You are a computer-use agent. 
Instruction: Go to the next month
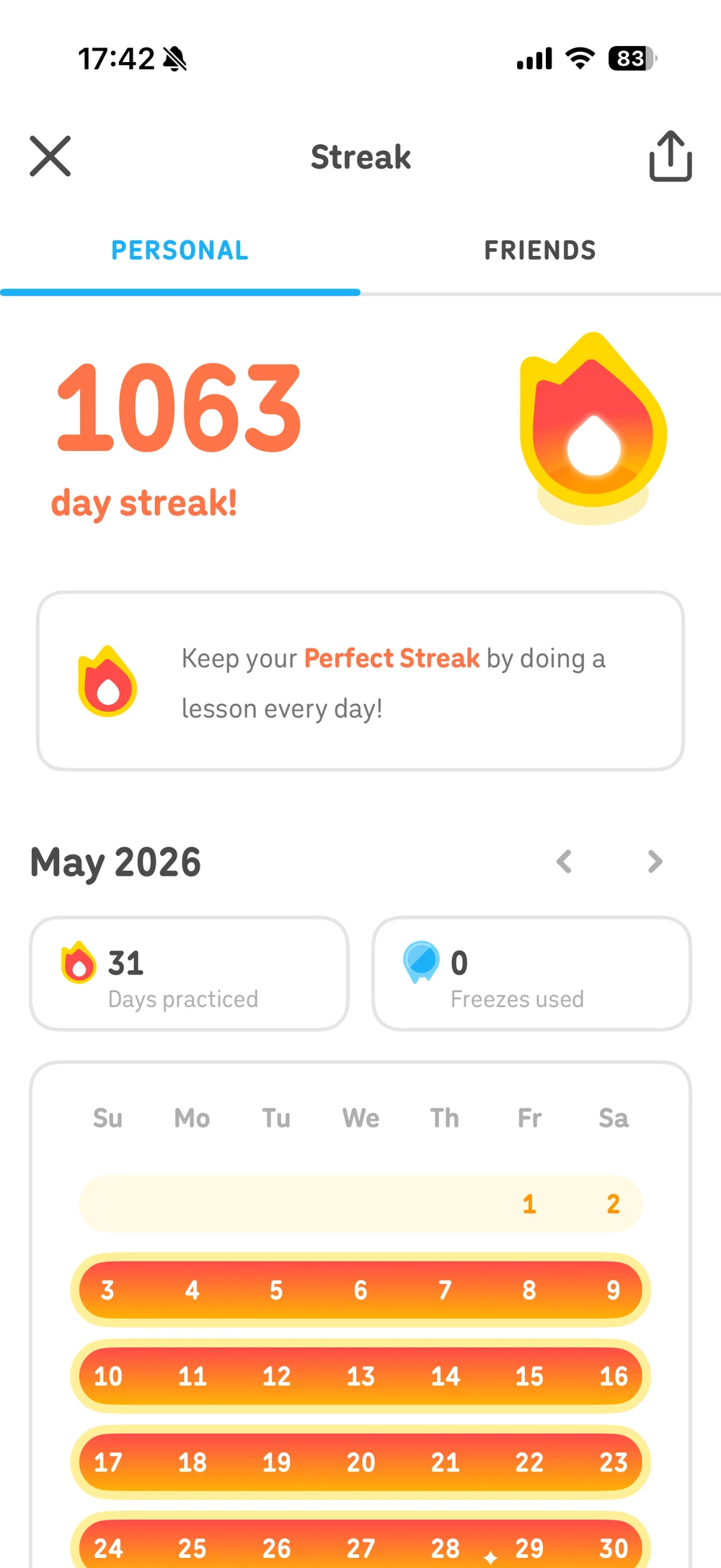pyautogui.click(x=655, y=861)
